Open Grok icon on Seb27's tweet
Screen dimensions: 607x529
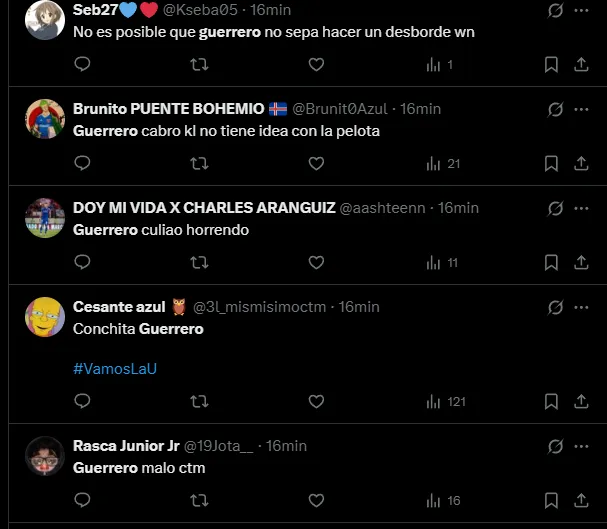558,10
